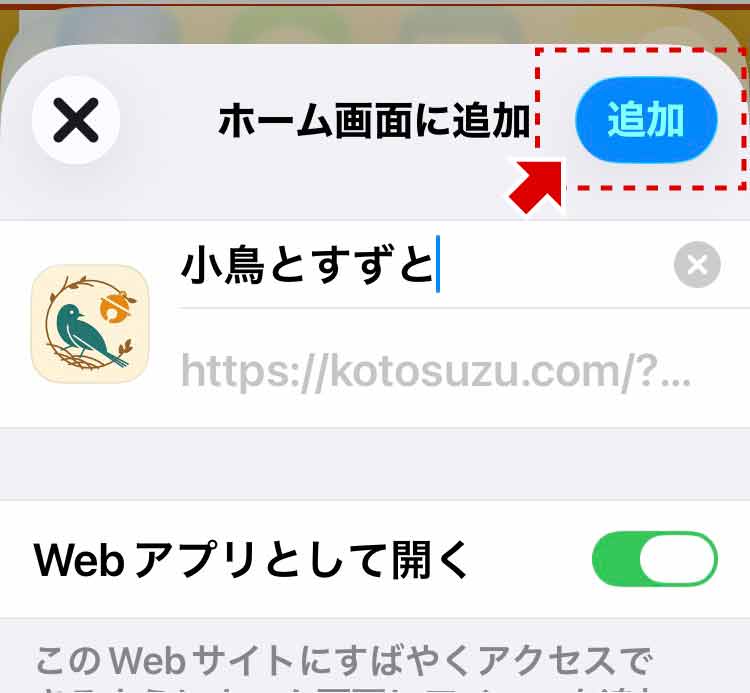Close the ホーム画面に追加 sheet

(x=76, y=121)
